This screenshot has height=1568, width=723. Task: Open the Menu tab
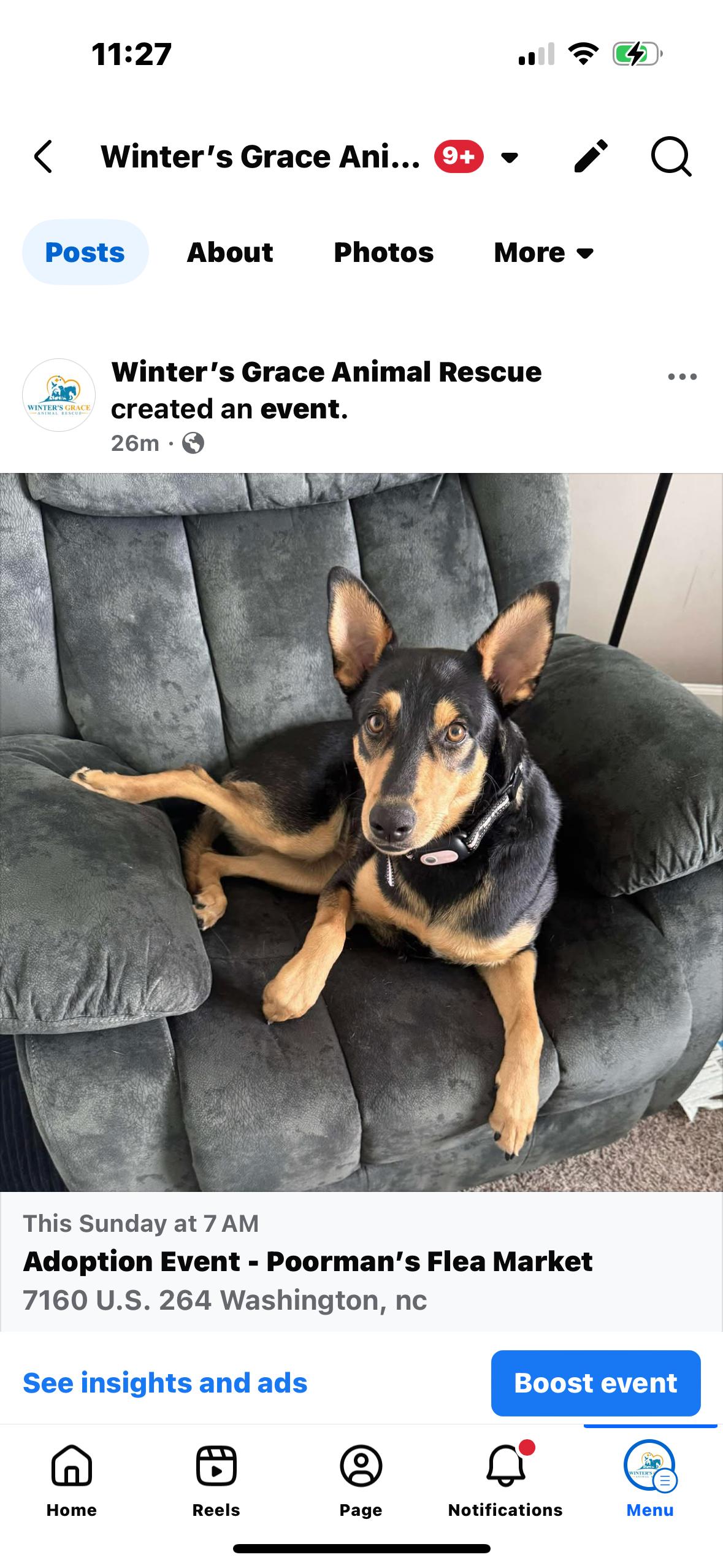(649, 1480)
